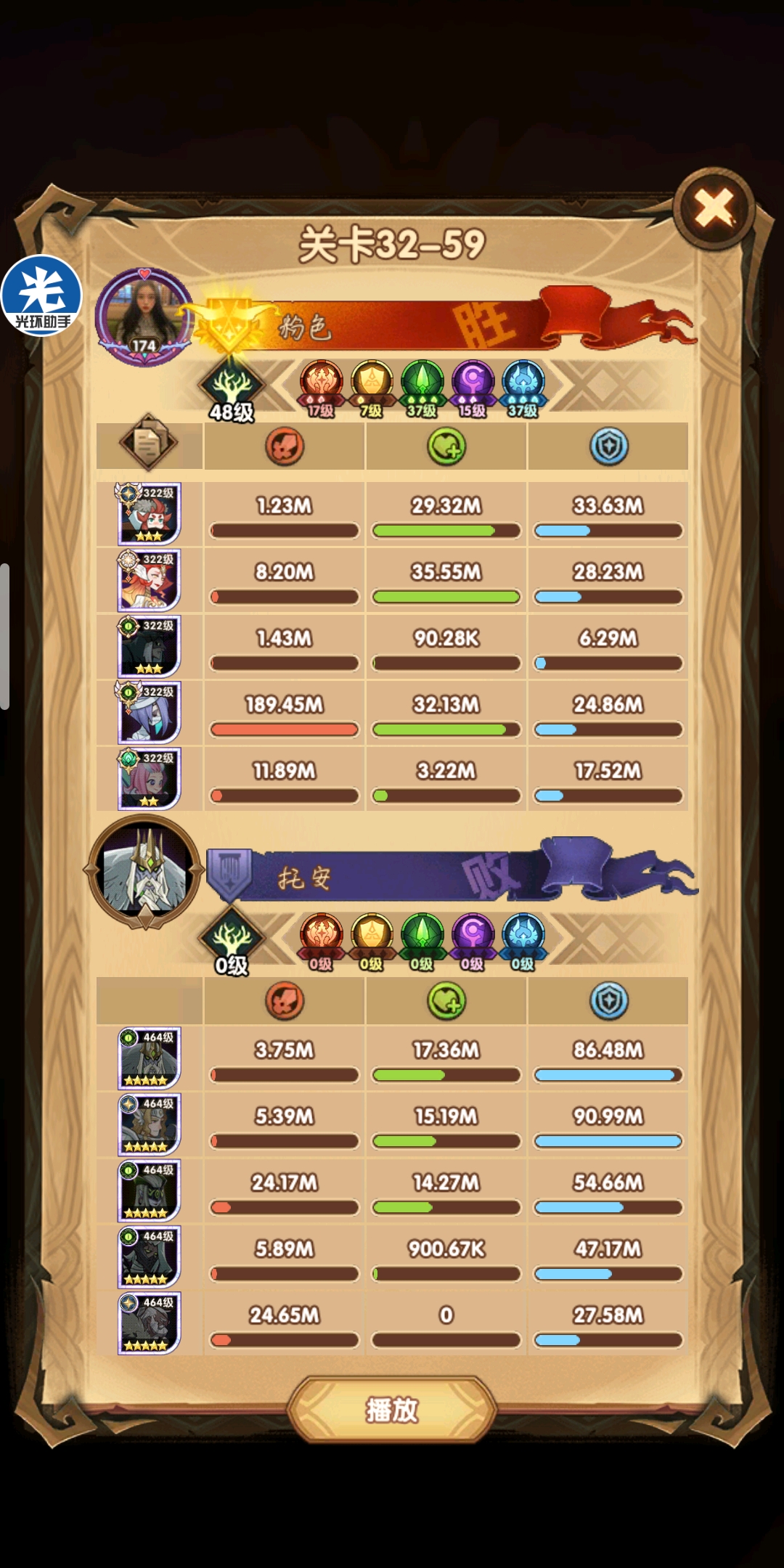View the winning player's level 174 avatar
The height and width of the screenshot is (1568, 784).
point(144,317)
